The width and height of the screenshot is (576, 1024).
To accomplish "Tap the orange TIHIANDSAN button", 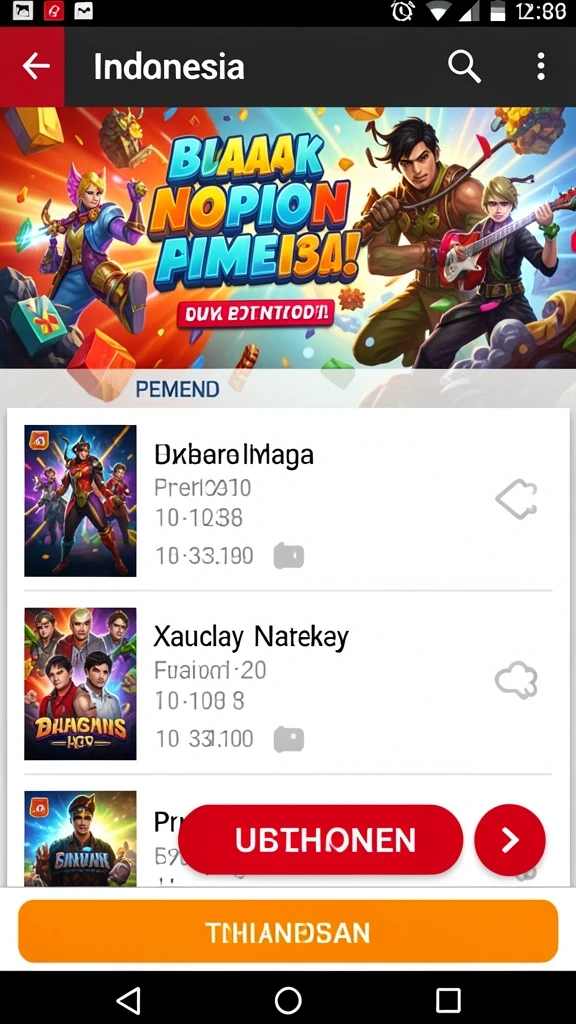I will click(288, 931).
